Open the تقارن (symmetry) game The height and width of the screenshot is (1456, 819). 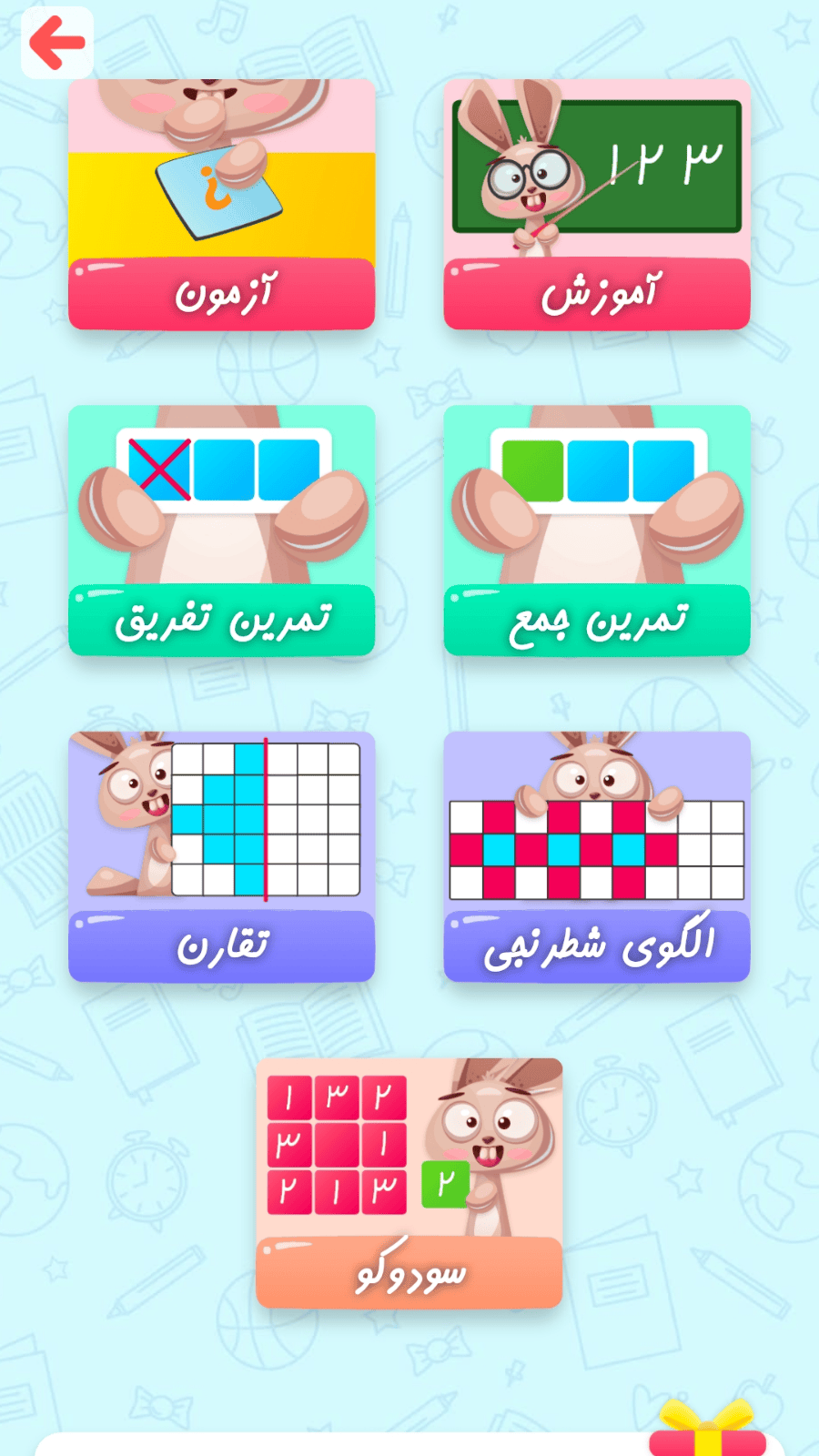click(x=221, y=856)
